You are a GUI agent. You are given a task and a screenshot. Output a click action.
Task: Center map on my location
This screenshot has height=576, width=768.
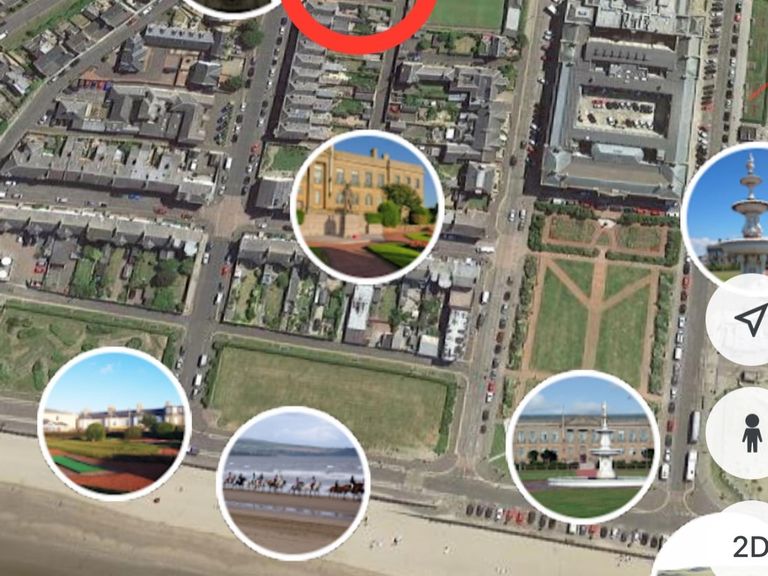[x=748, y=320]
